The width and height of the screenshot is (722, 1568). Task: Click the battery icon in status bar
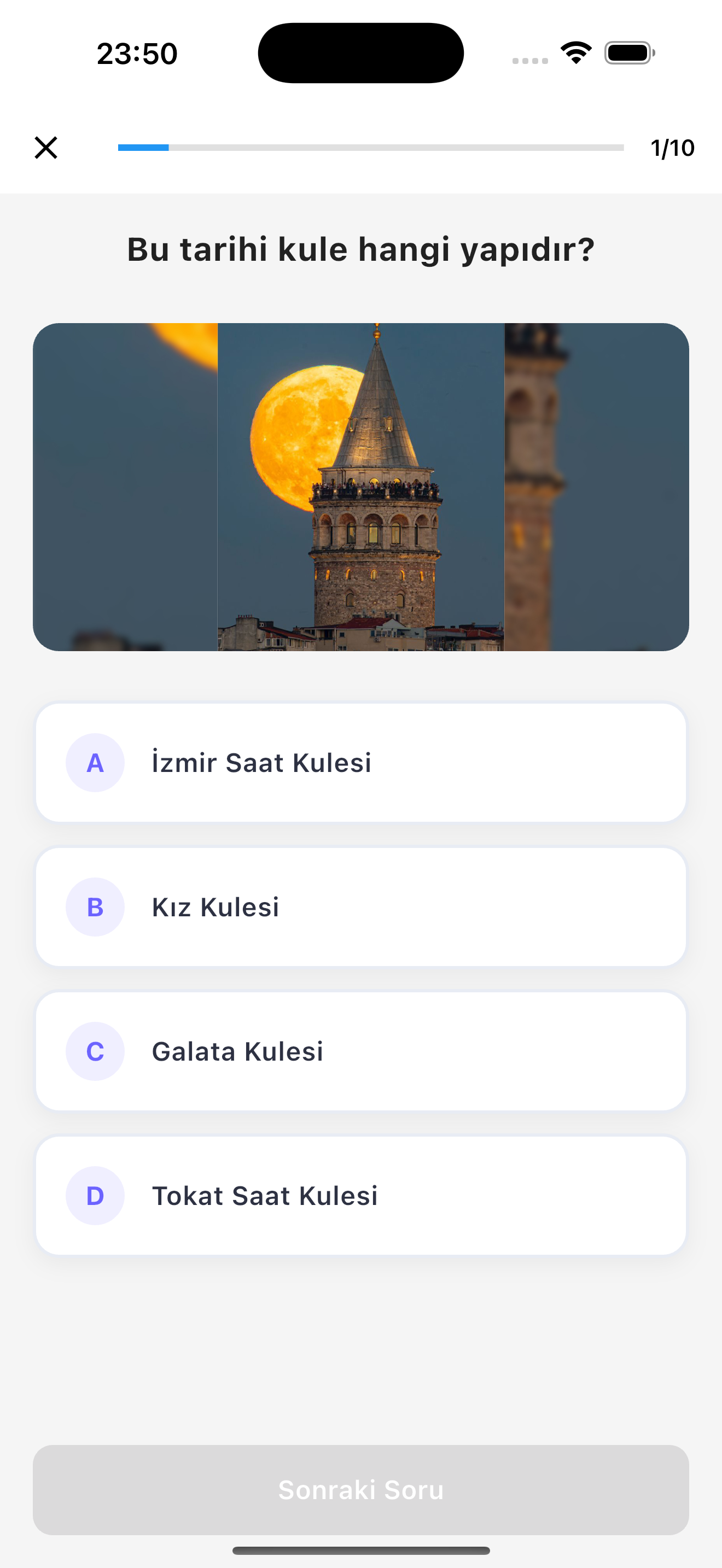point(628,52)
